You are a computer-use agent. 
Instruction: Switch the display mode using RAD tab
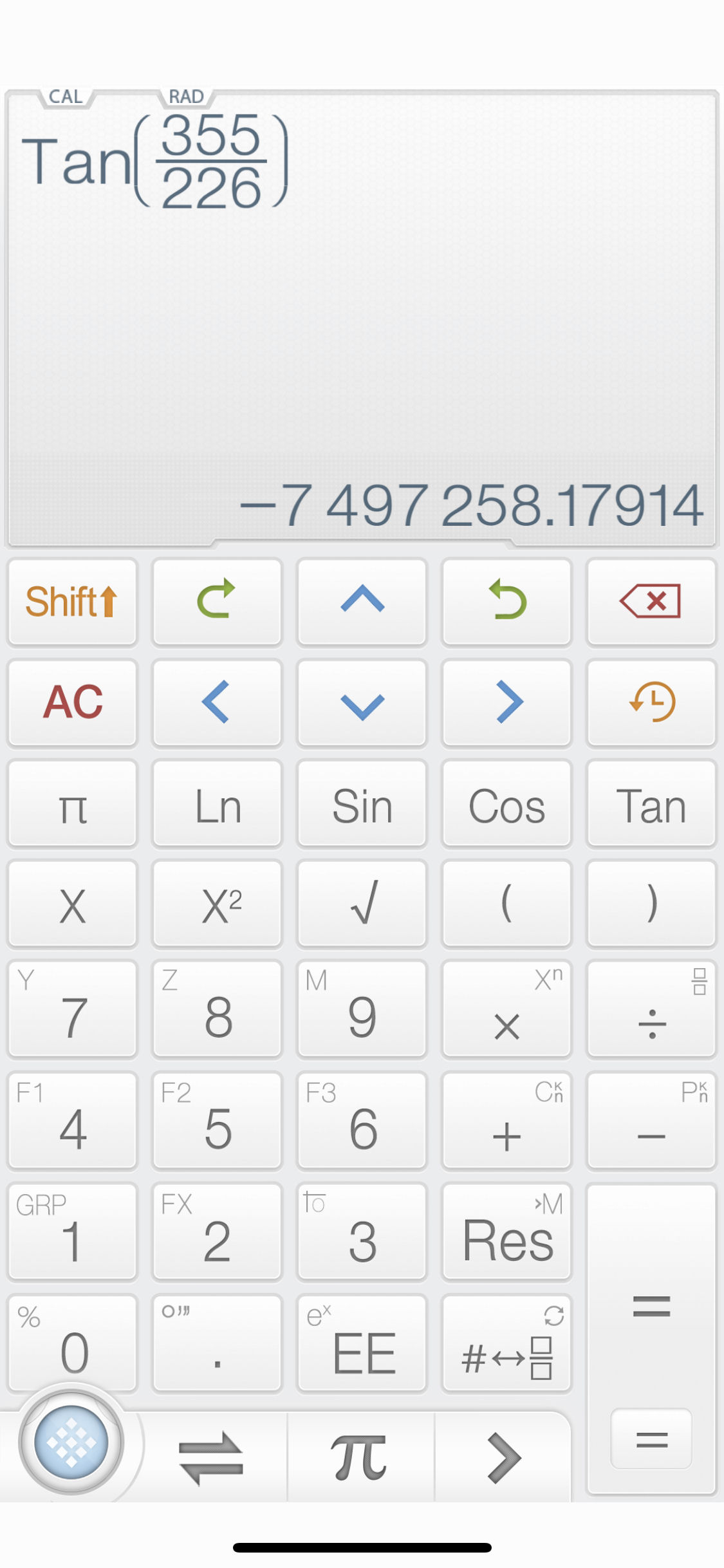pyautogui.click(x=186, y=97)
